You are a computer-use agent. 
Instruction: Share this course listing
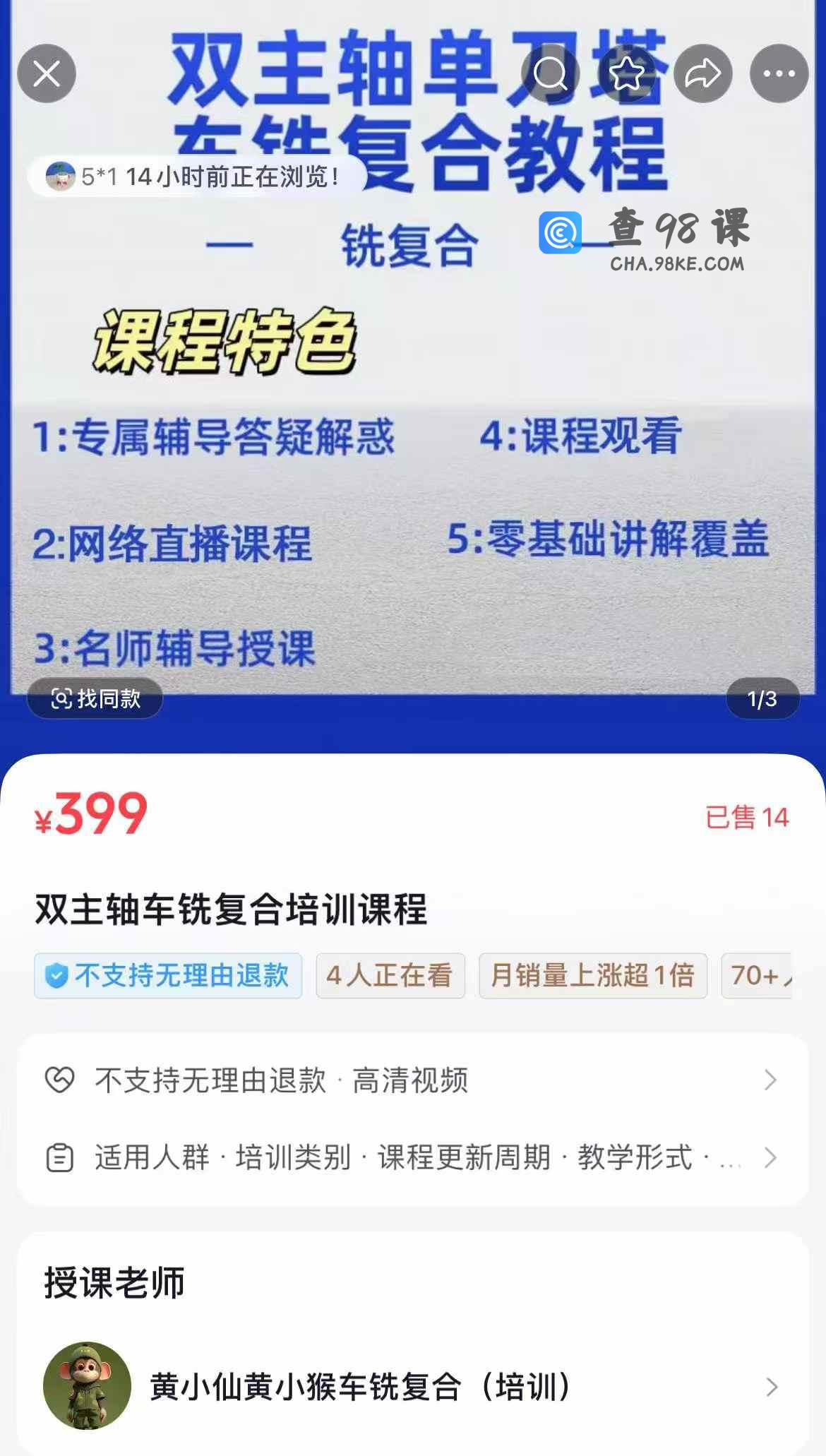point(702,73)
